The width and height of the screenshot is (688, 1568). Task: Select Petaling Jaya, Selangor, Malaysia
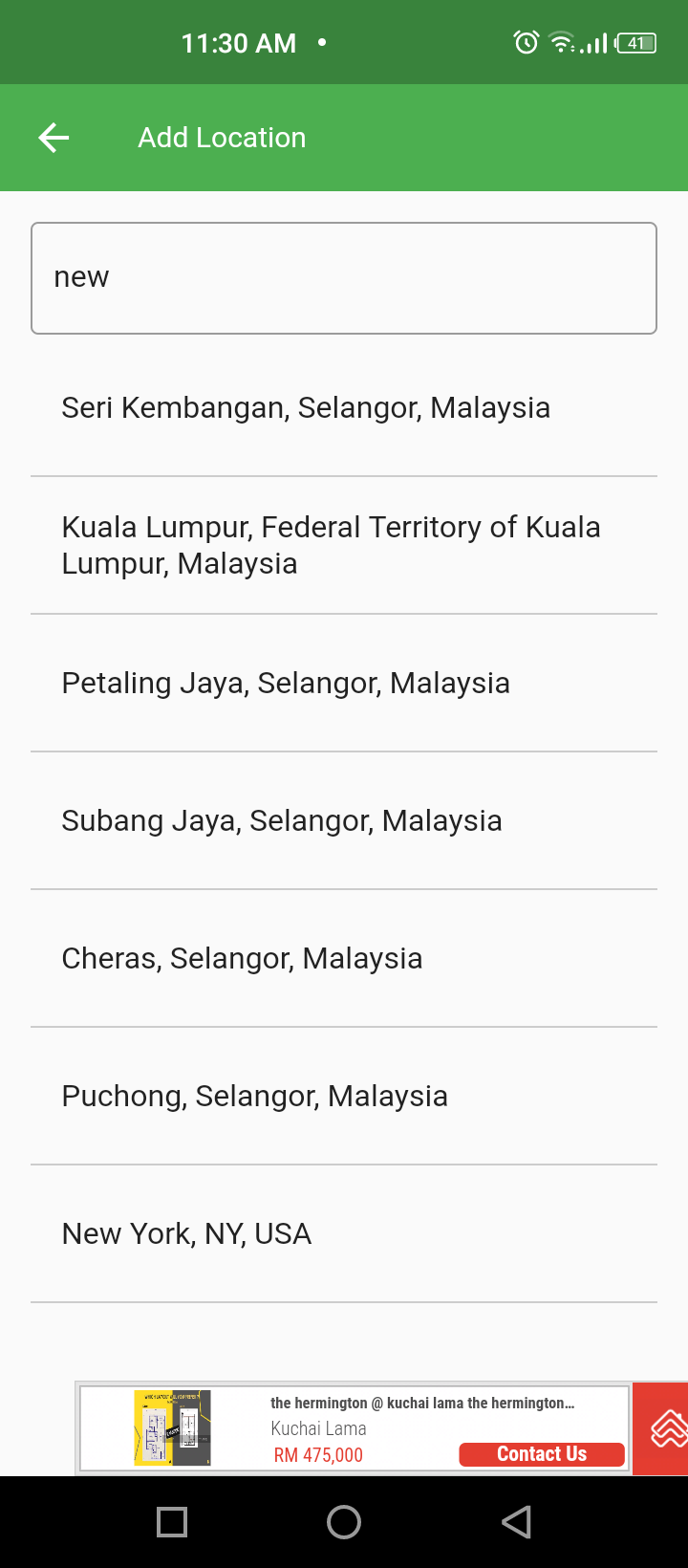(x=286, y=684)
